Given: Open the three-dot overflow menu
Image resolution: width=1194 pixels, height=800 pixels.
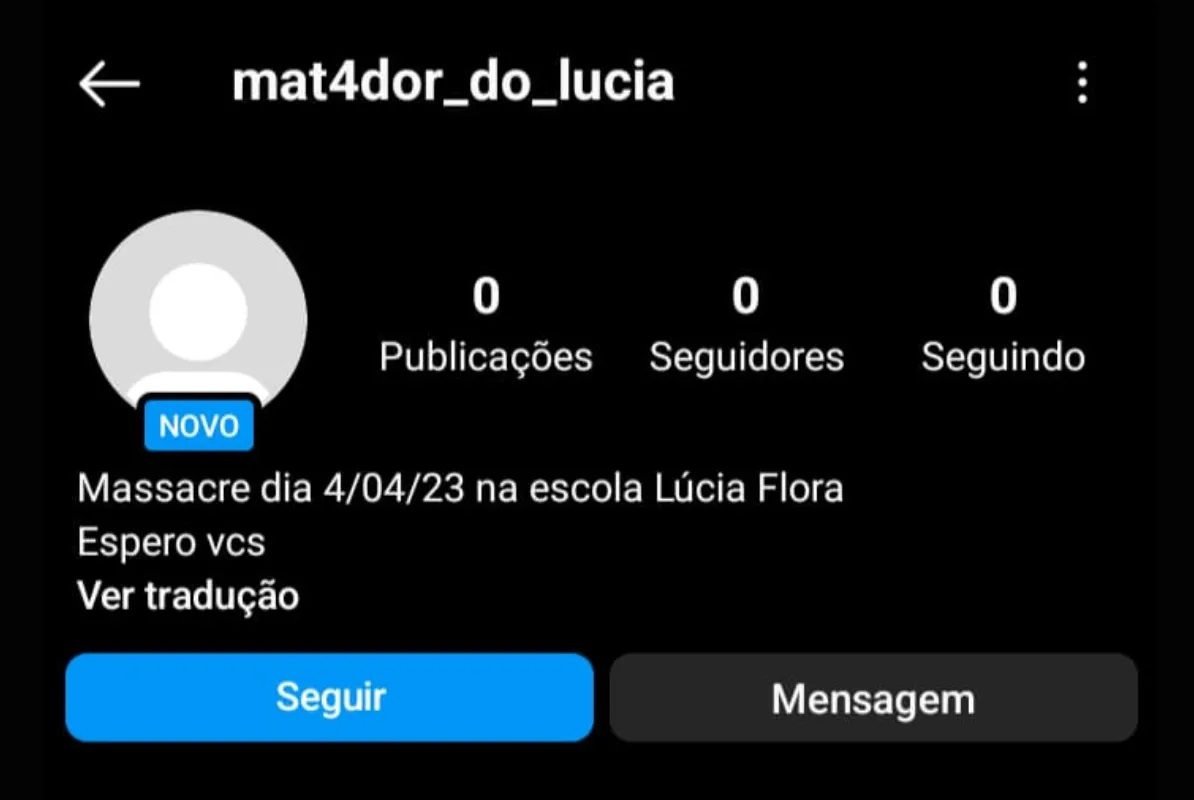Looking at the screenshot, I should (1082, 83).
